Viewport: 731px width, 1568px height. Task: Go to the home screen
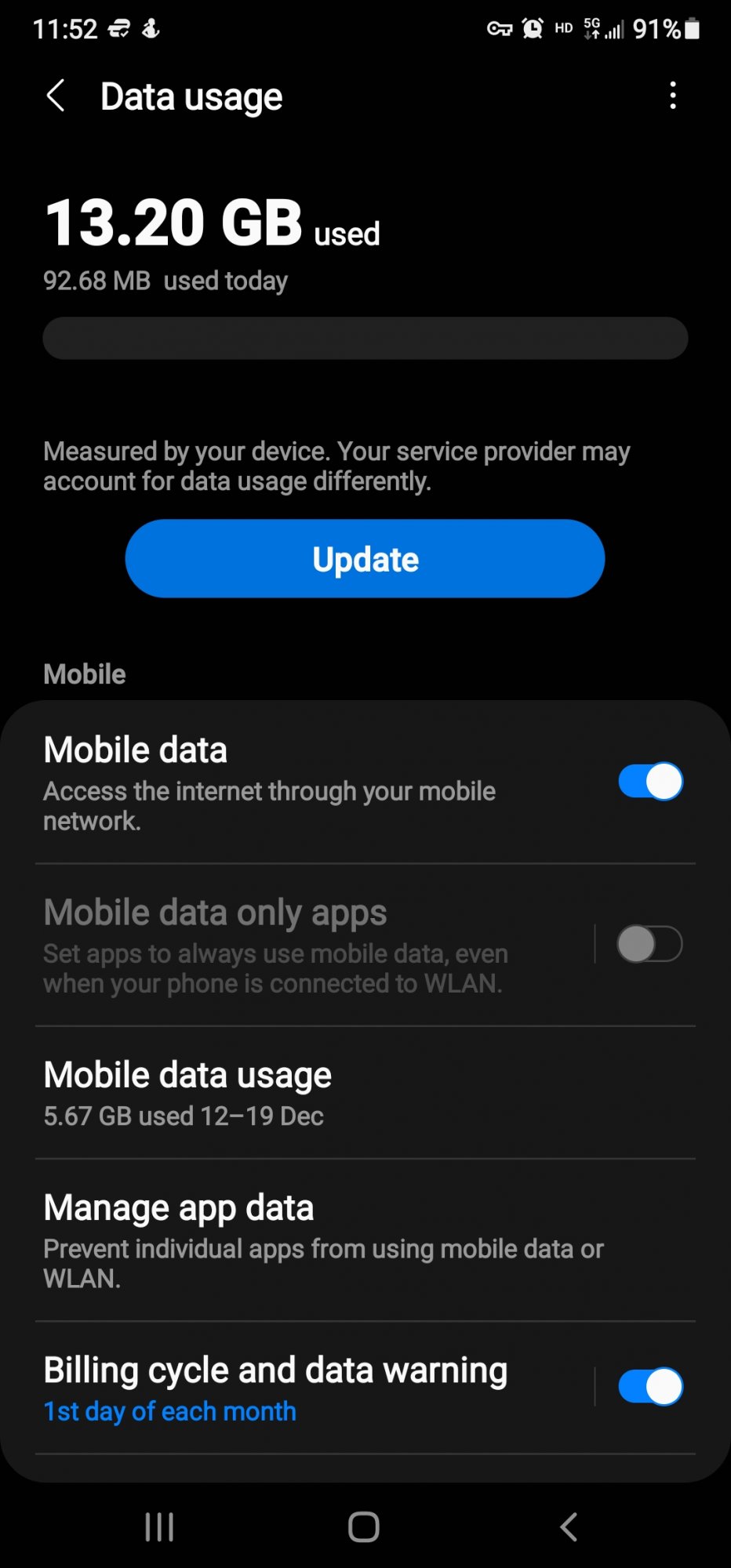tap(364, 1526)
